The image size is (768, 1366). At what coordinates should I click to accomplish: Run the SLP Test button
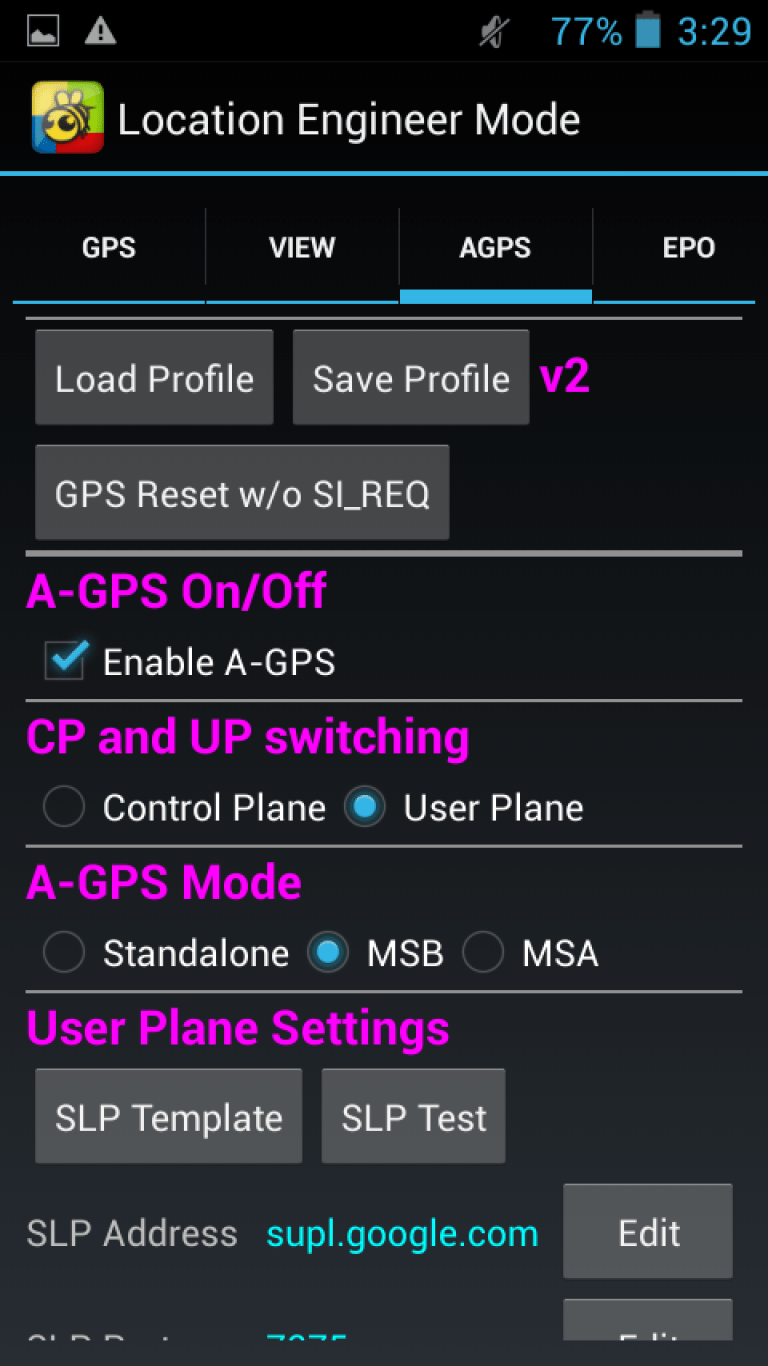coord(414,1117)
